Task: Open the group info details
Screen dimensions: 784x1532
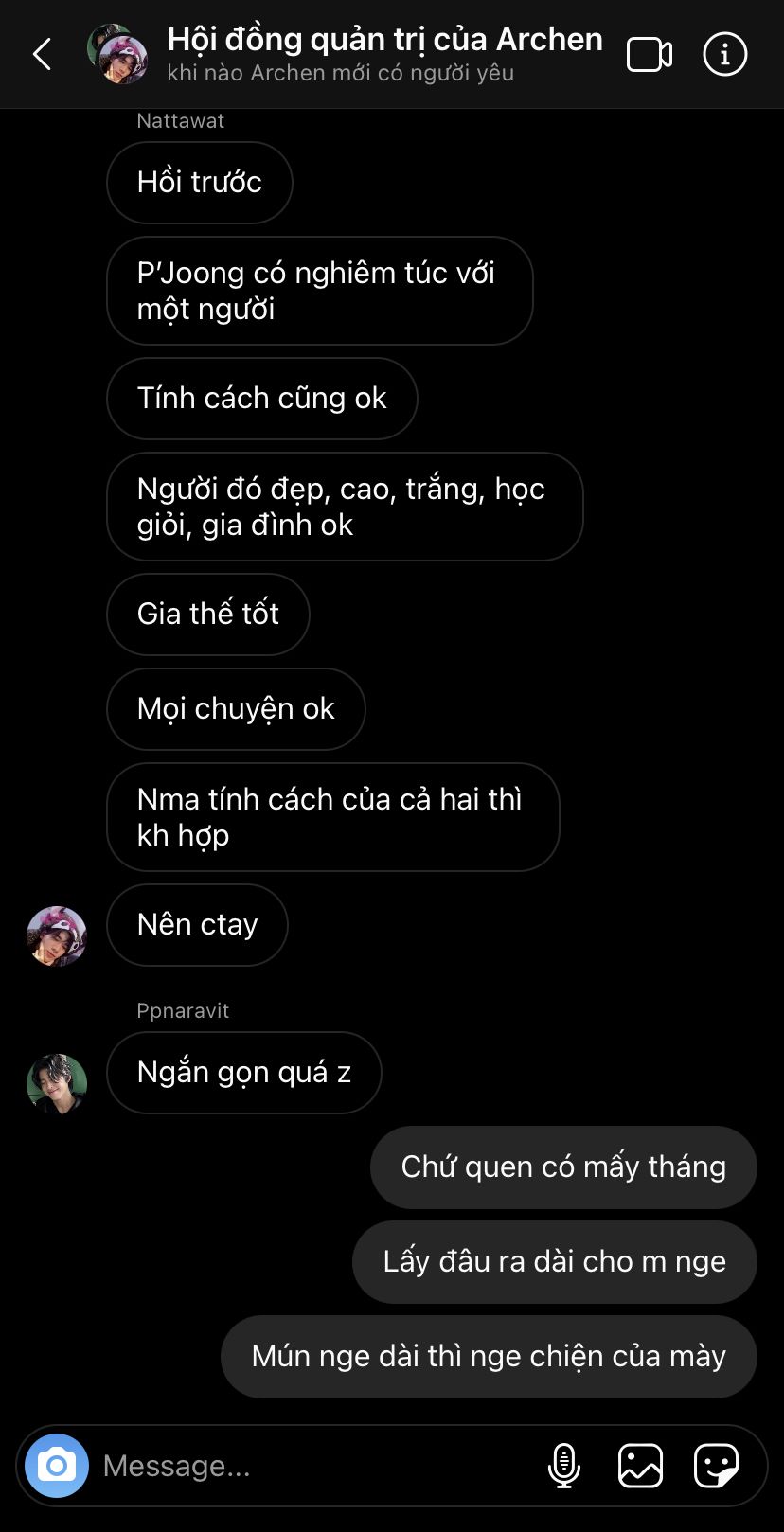Action: (x=725, y=55)
